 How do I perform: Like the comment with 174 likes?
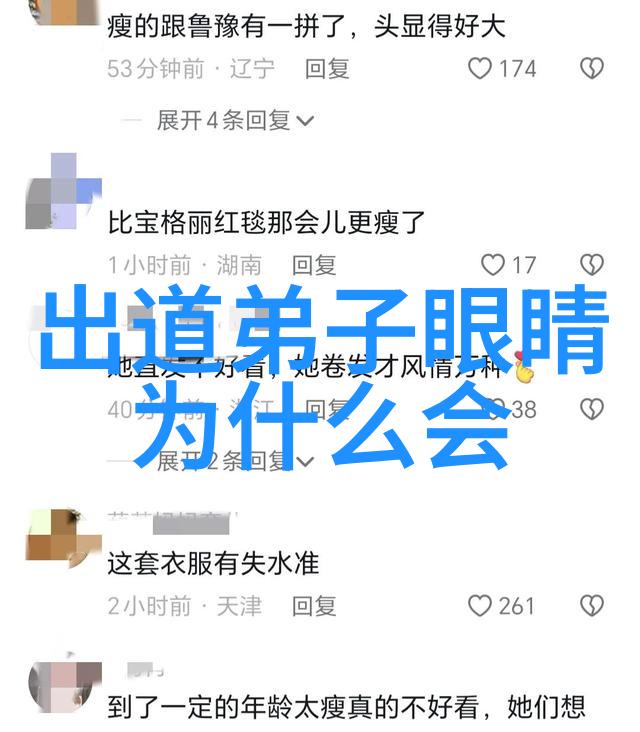pos(481,69)
